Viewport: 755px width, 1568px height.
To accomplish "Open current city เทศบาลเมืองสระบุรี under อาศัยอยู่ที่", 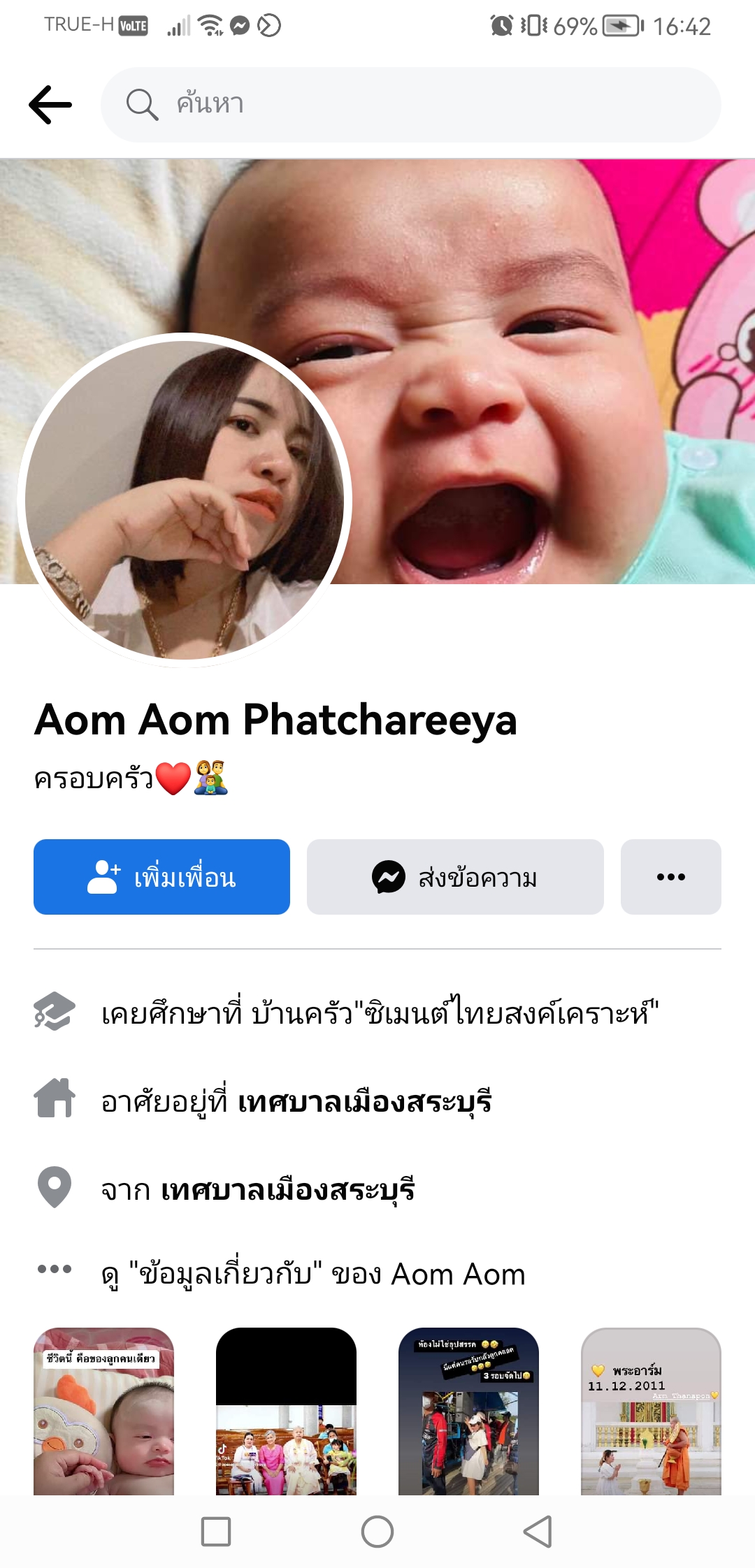I will 364,1101.
